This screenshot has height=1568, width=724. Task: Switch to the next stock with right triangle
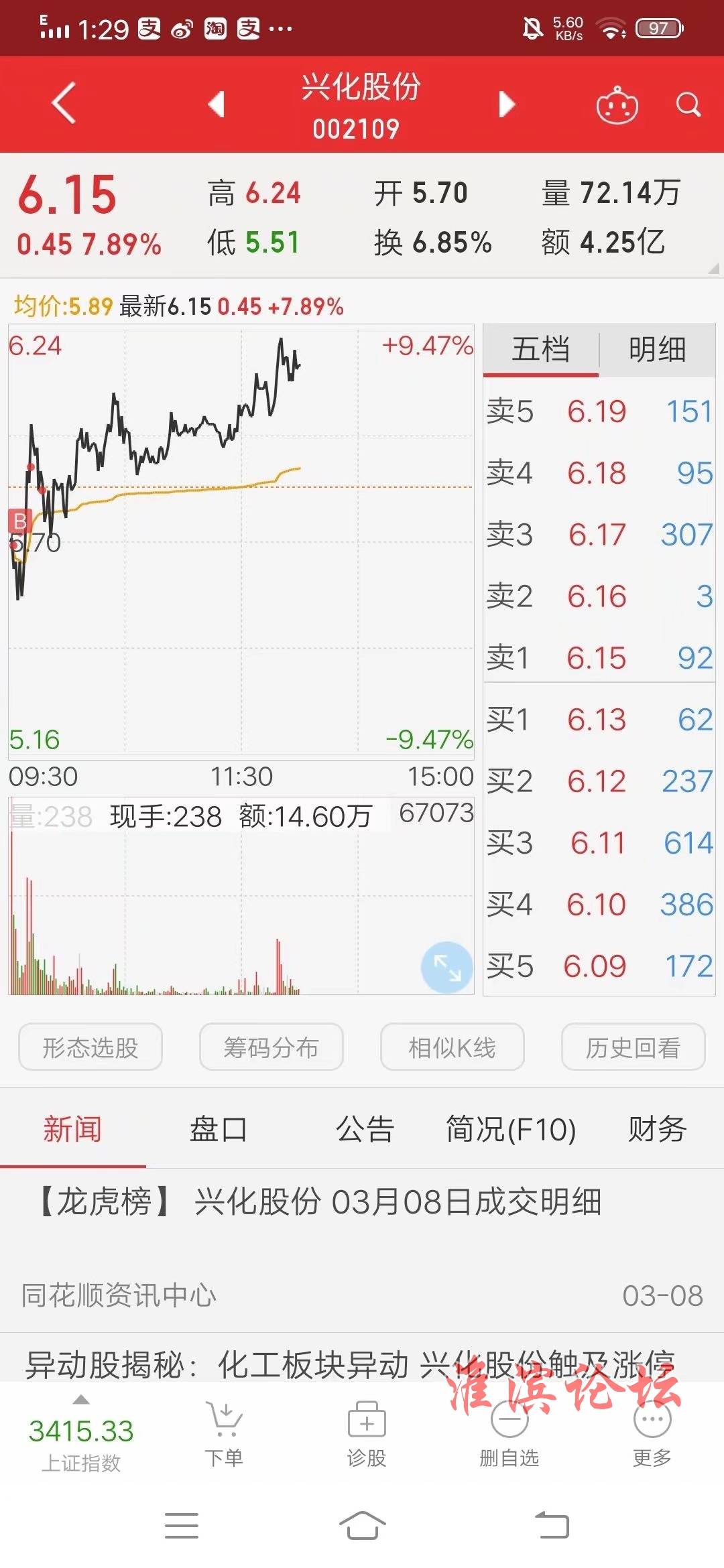click(507, 104)
